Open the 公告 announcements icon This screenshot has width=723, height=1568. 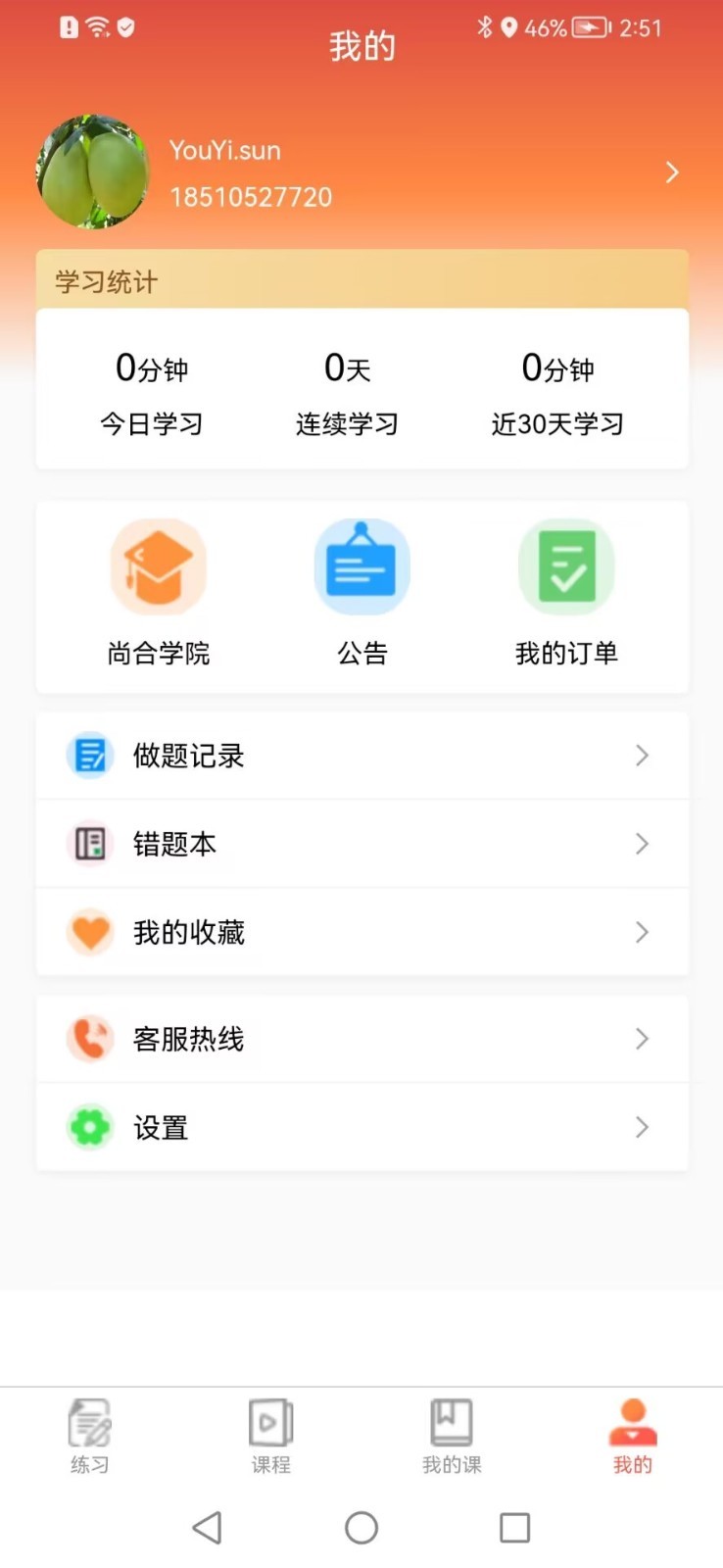[361, 566]
